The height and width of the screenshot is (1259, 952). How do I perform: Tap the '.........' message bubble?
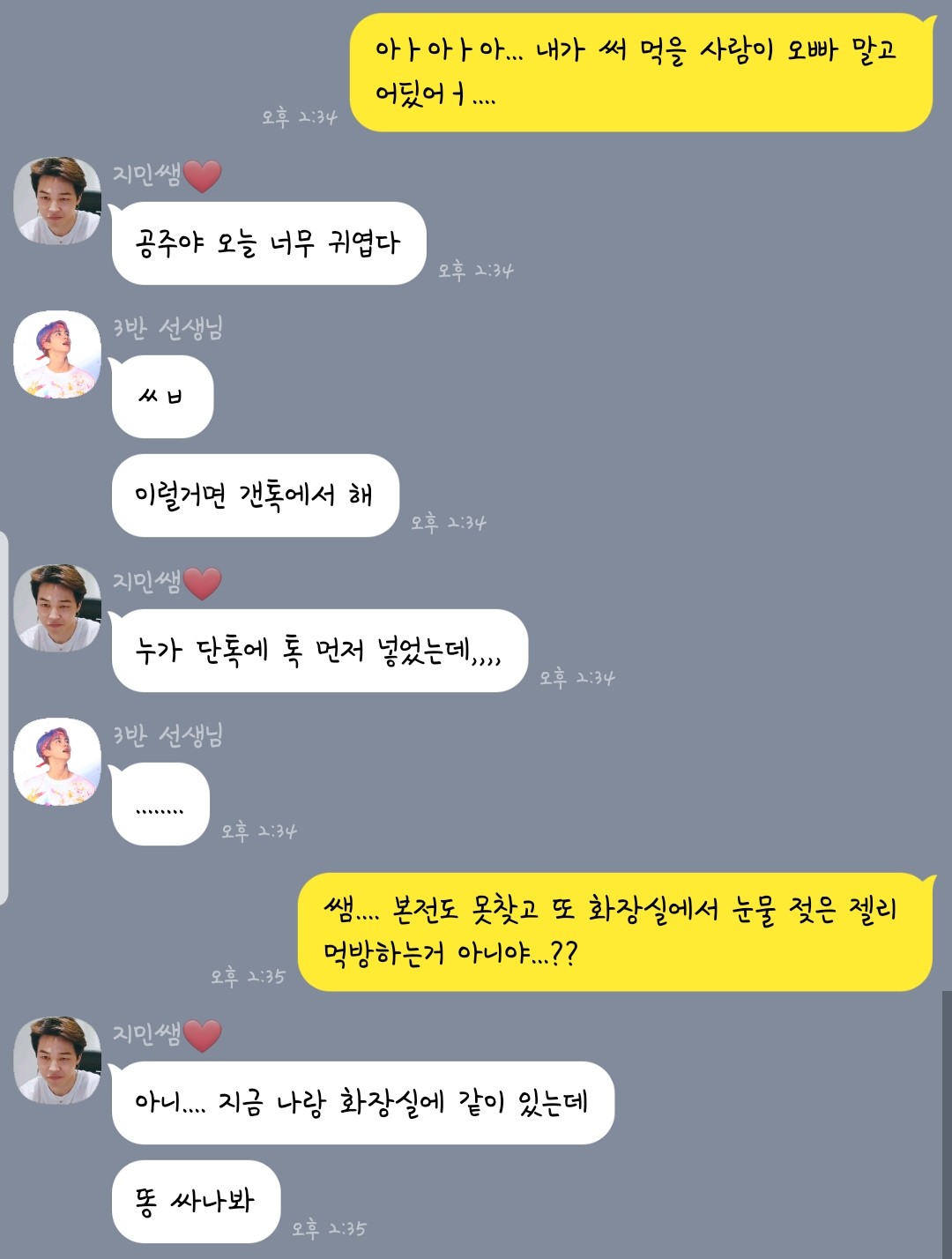tap(160, 802)
